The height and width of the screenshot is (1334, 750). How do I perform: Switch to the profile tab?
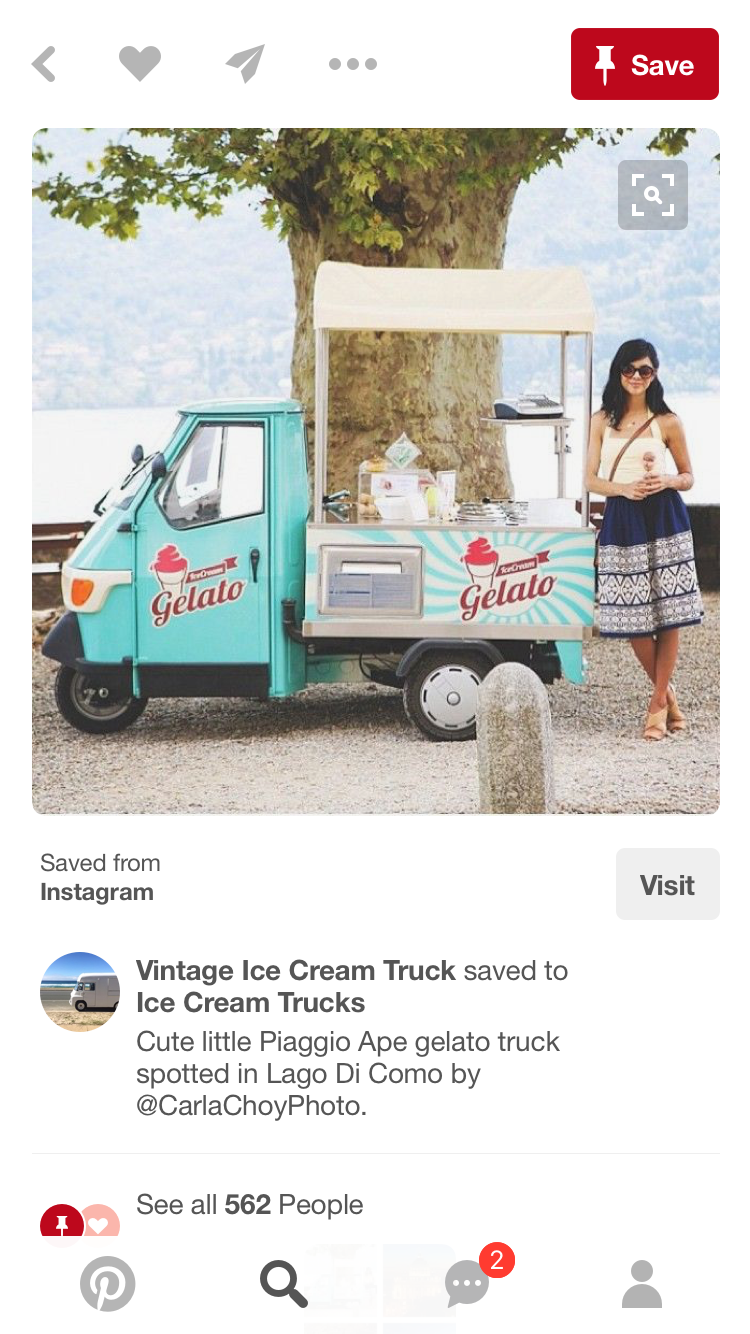(x=642, y=1283)
